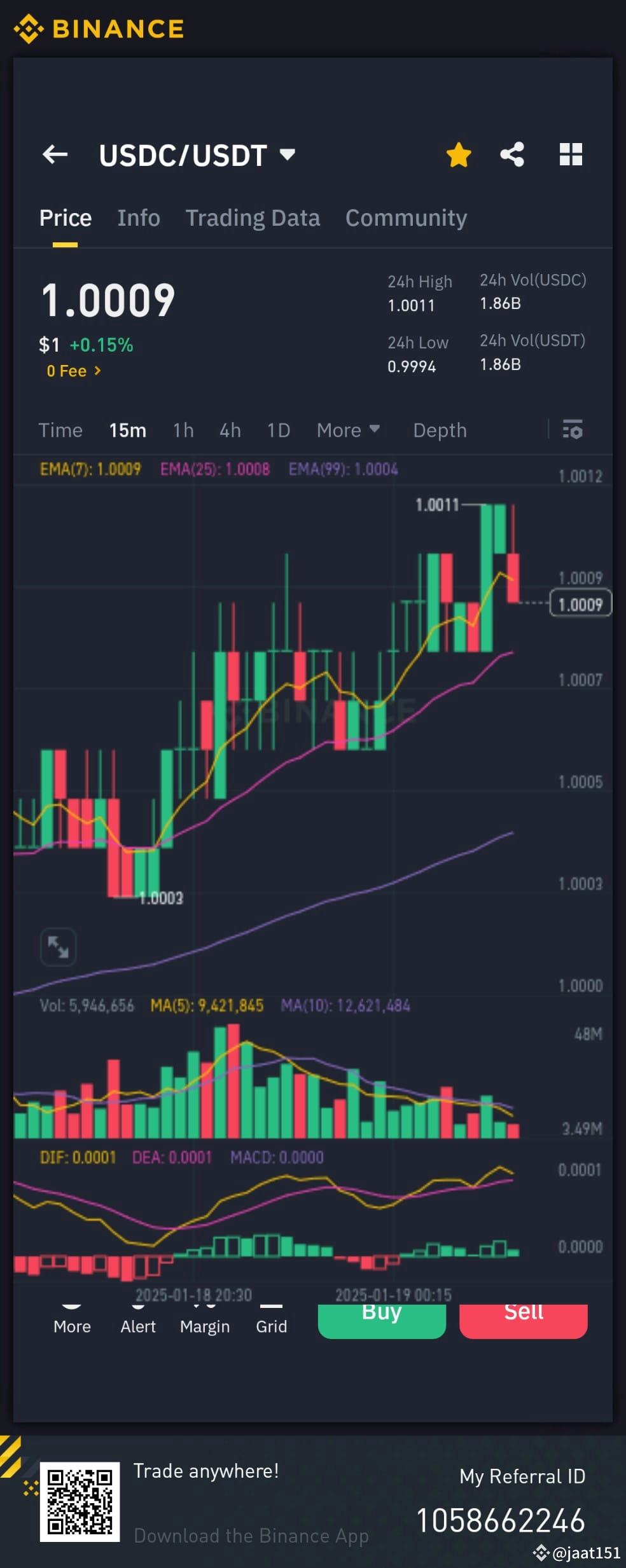626x1568 pixels.
Task: Open the Trading Data tab
Action: coord(253,217)
